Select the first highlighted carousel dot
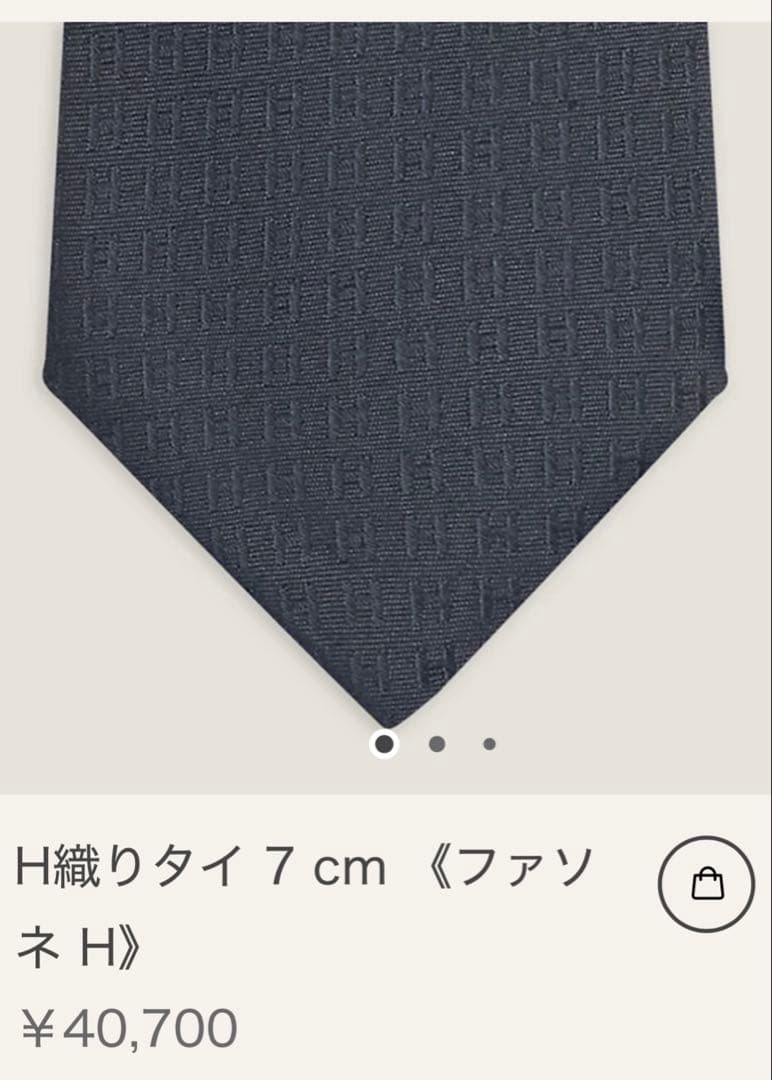 click(x=385, y=745)
